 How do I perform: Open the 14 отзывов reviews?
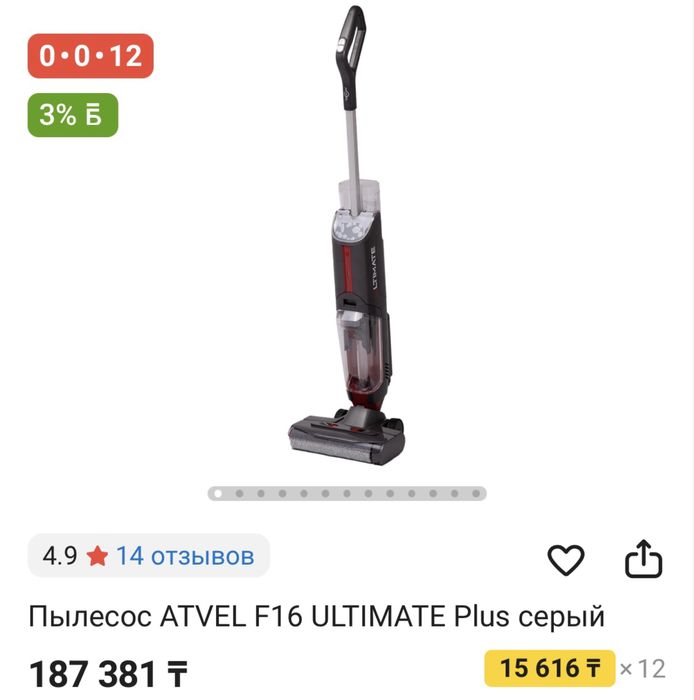click(x=184, y=556)
